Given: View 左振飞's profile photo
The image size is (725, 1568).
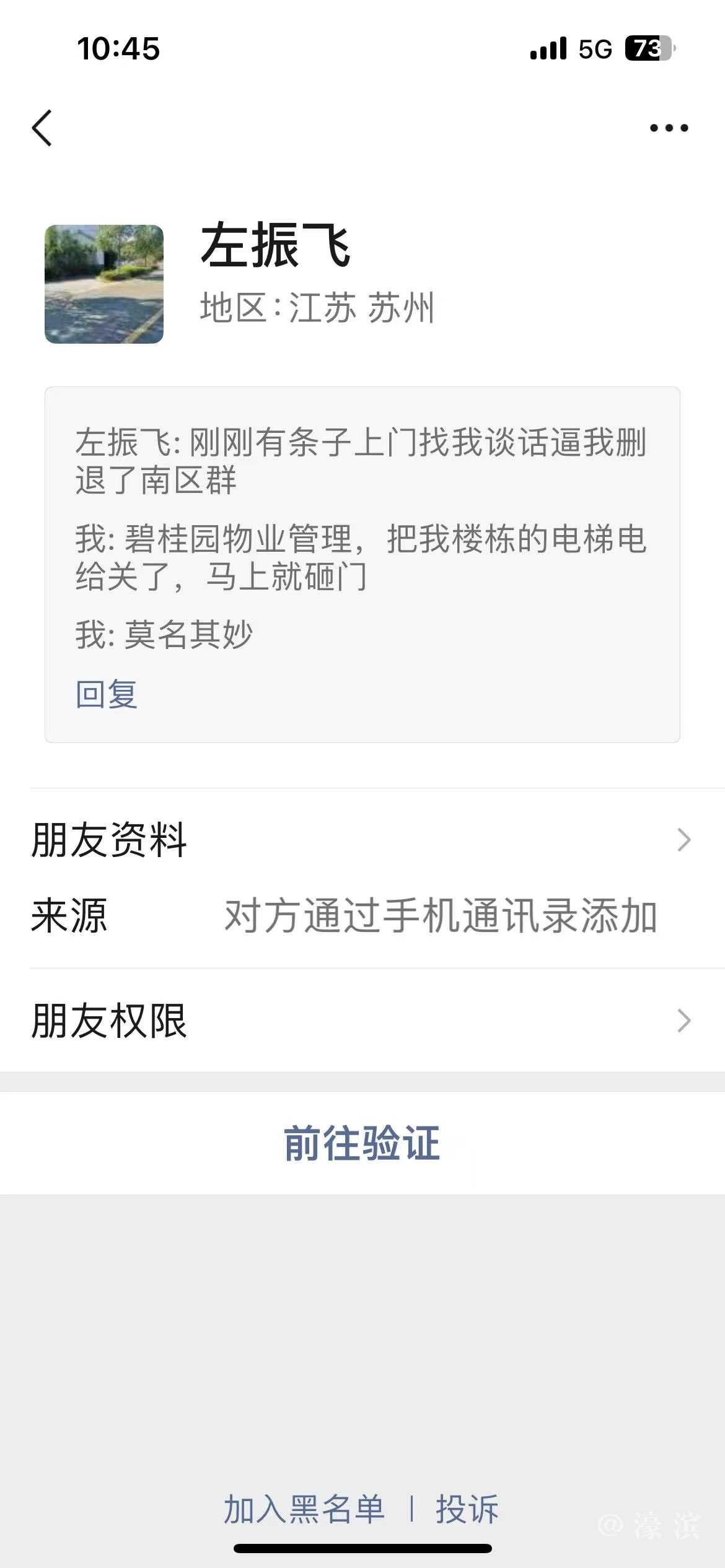Looking at the screenshot, I should (x=104, y=284).
